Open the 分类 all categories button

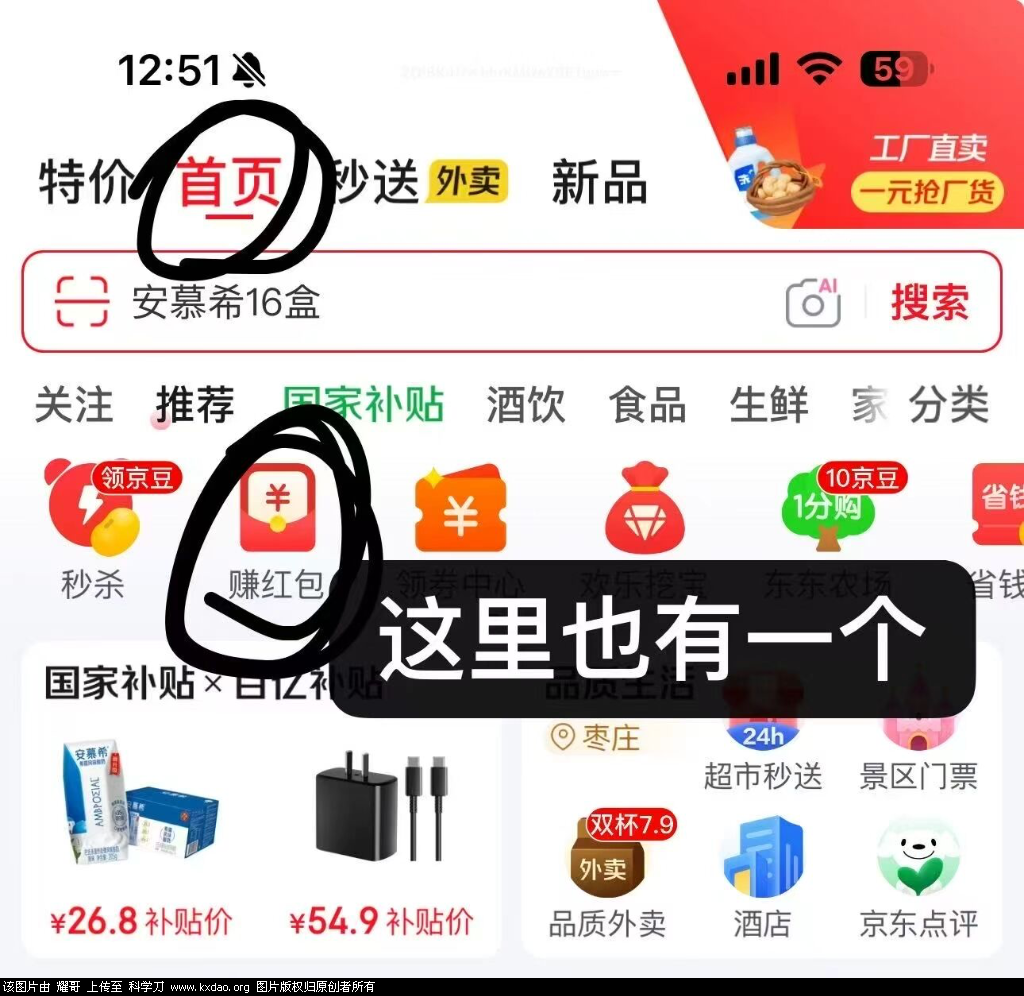click(948, 405)
